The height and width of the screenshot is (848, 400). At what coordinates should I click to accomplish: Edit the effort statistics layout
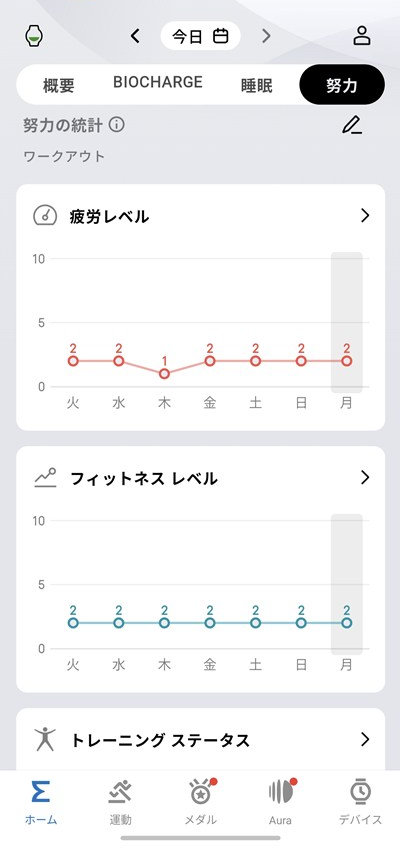(352, 125)
